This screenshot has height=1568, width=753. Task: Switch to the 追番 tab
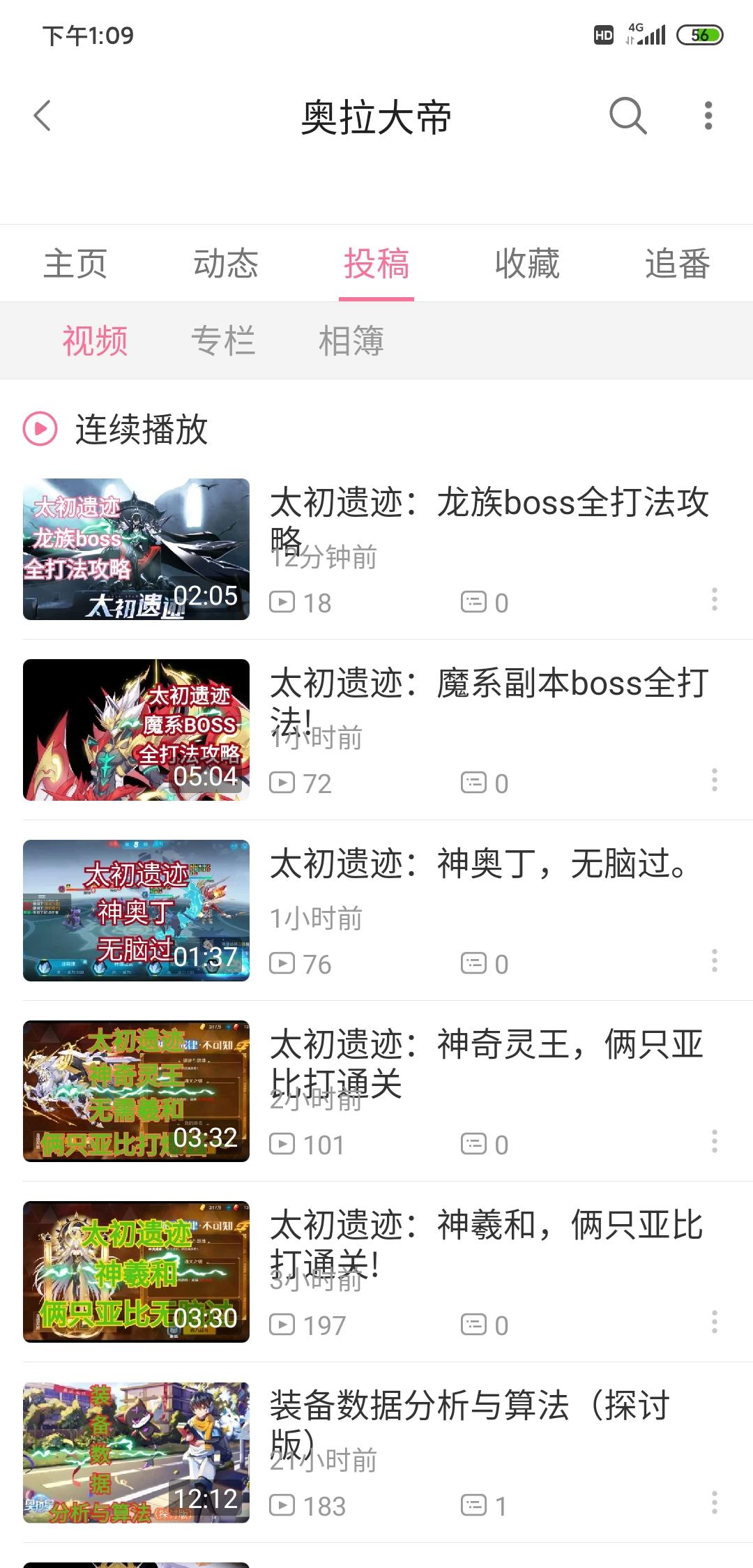(x=677, y=264)
